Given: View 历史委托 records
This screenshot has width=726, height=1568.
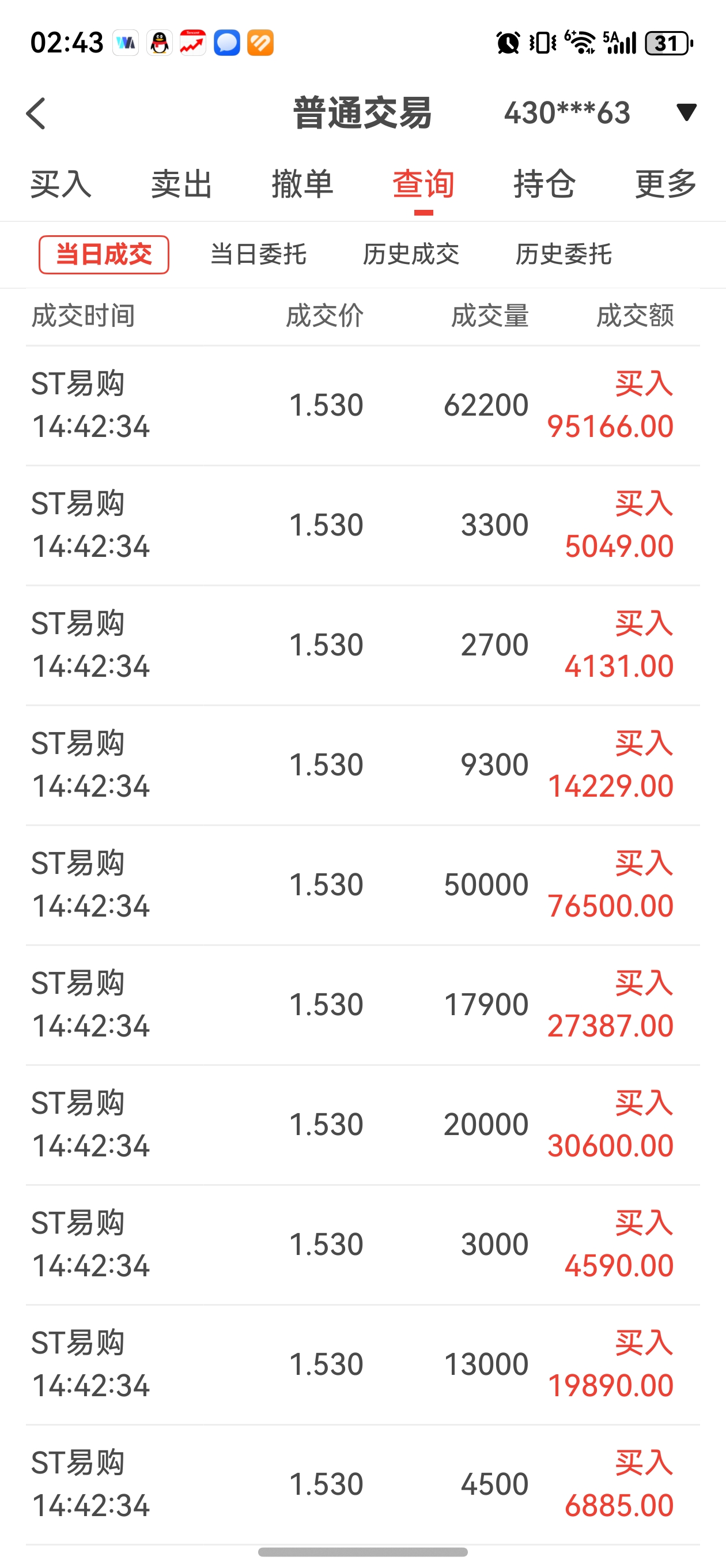Looking at the screenshot, I should click(564, 254).
